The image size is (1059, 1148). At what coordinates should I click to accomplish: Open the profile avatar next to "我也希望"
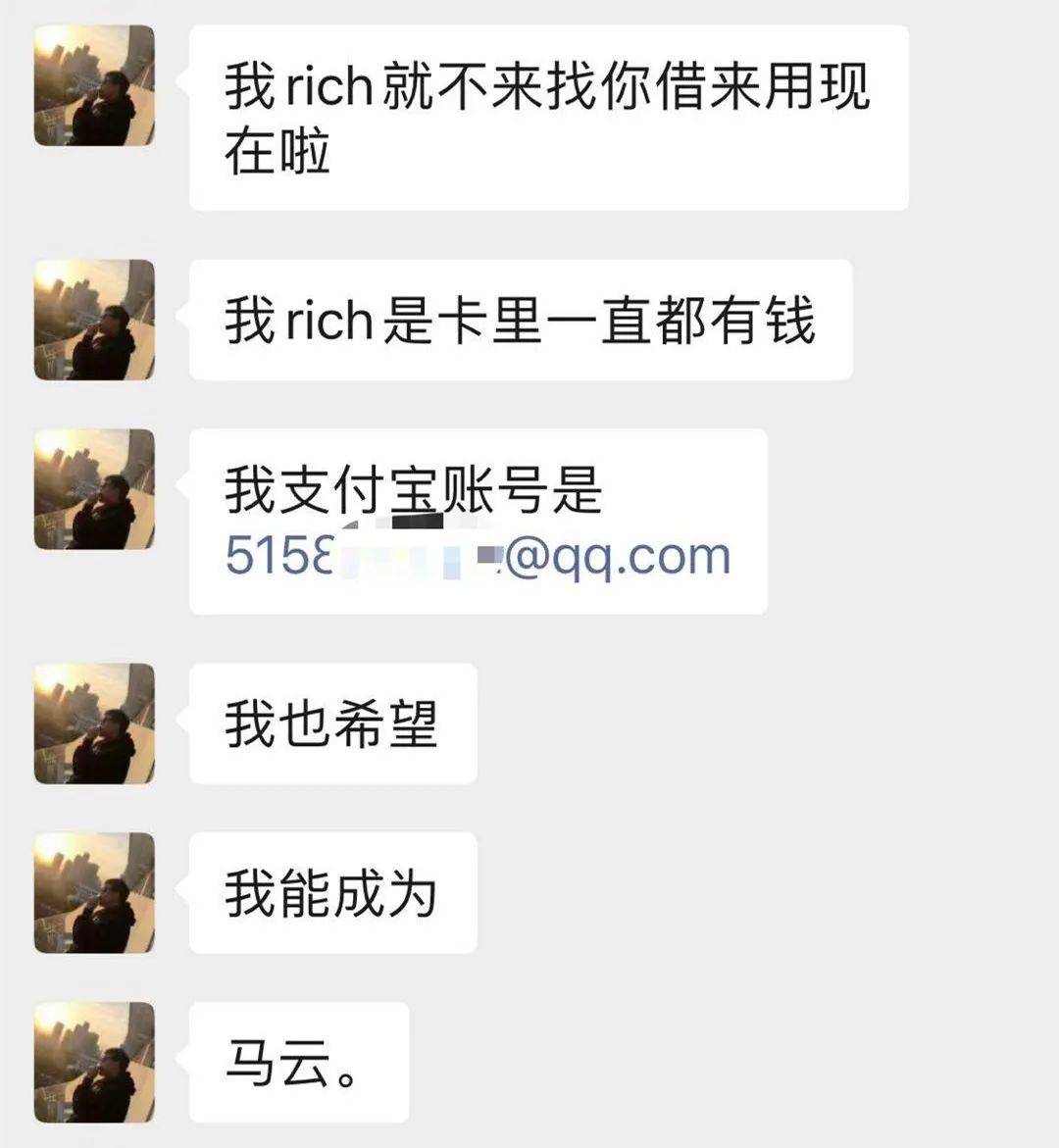94,724
